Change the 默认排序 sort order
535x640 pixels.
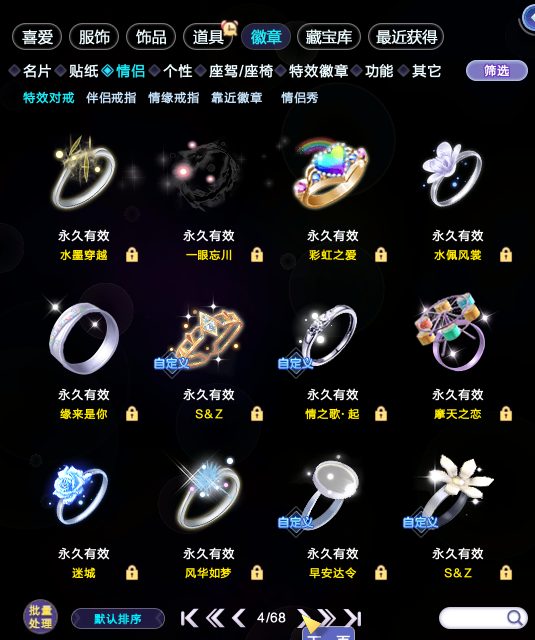pos(118,619)
